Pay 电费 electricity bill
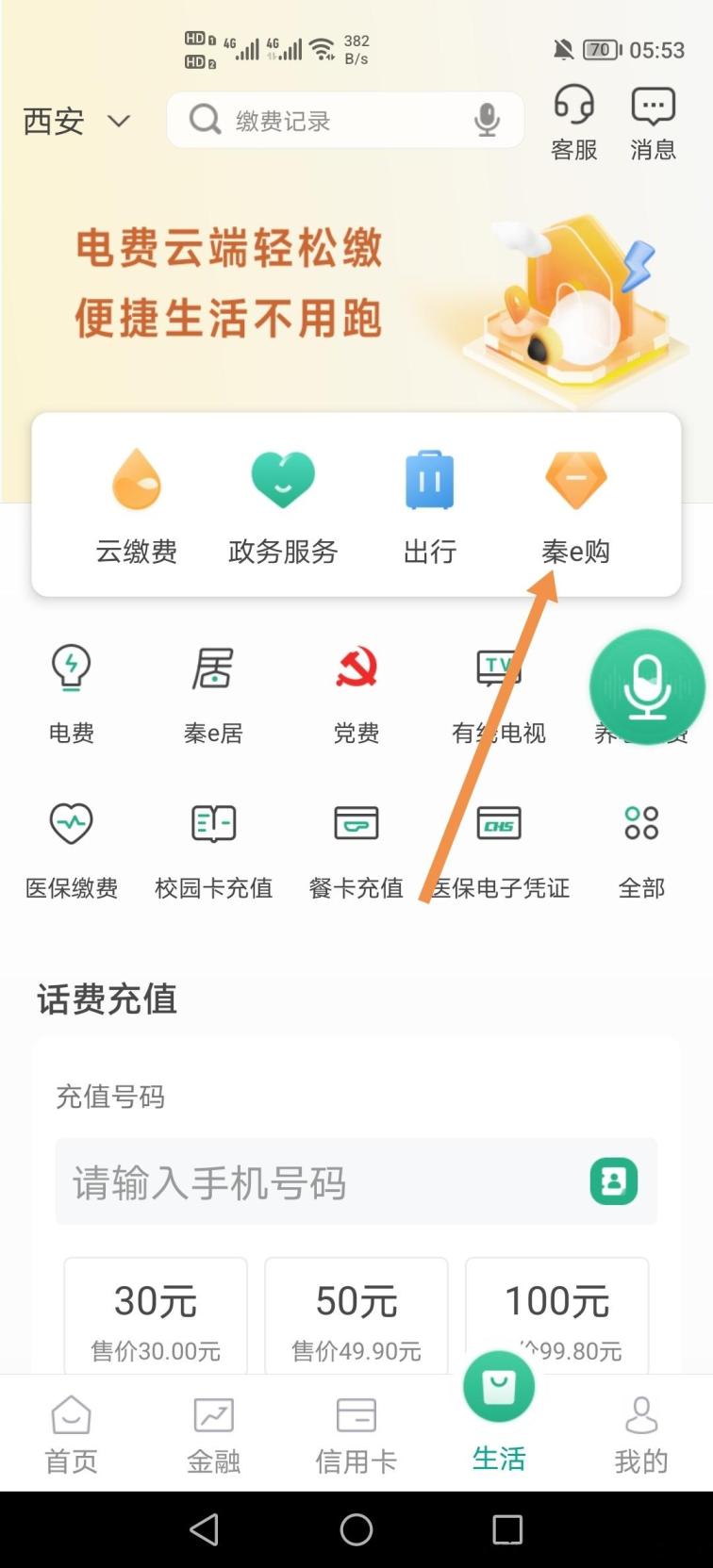 pyautogui.click(x=72, y=694)
